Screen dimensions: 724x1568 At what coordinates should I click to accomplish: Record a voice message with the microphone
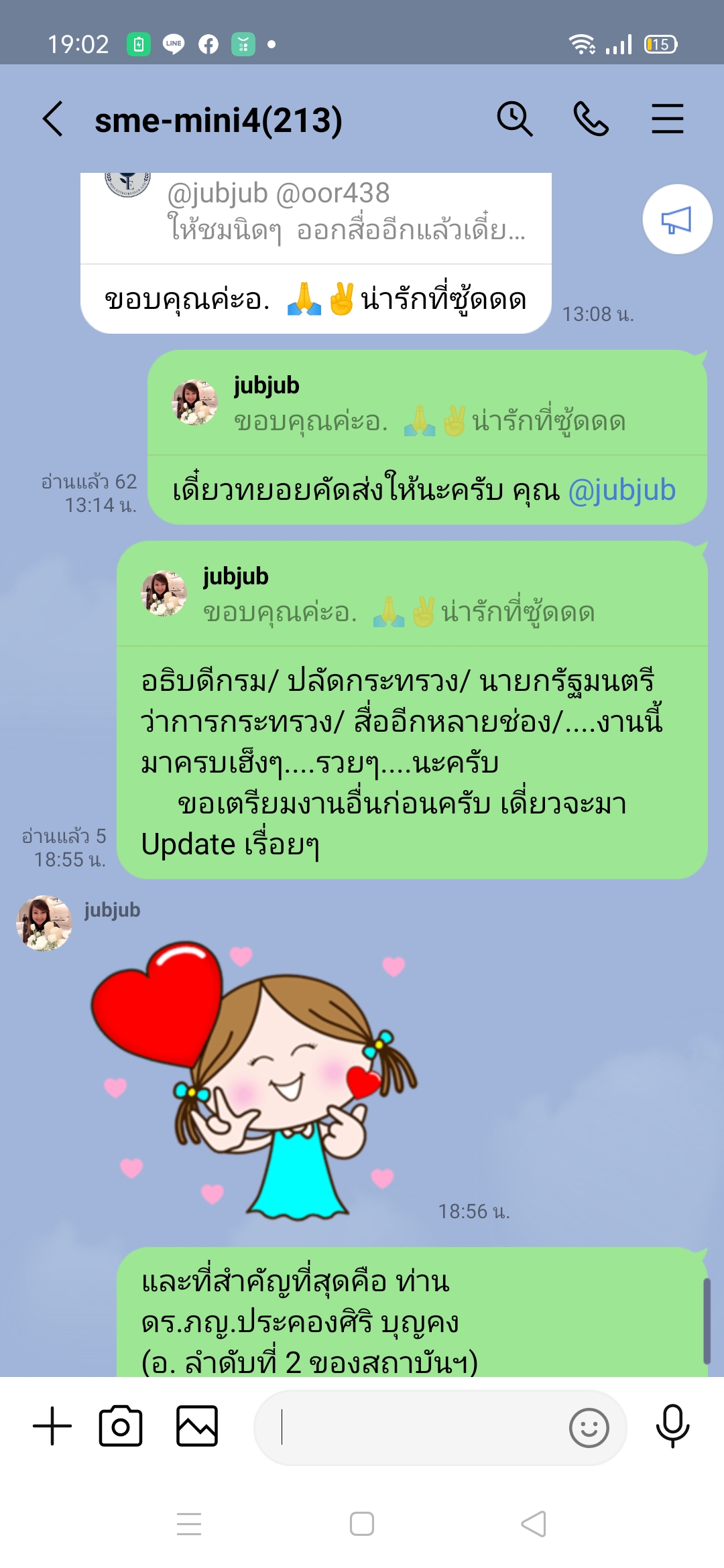672,1426
